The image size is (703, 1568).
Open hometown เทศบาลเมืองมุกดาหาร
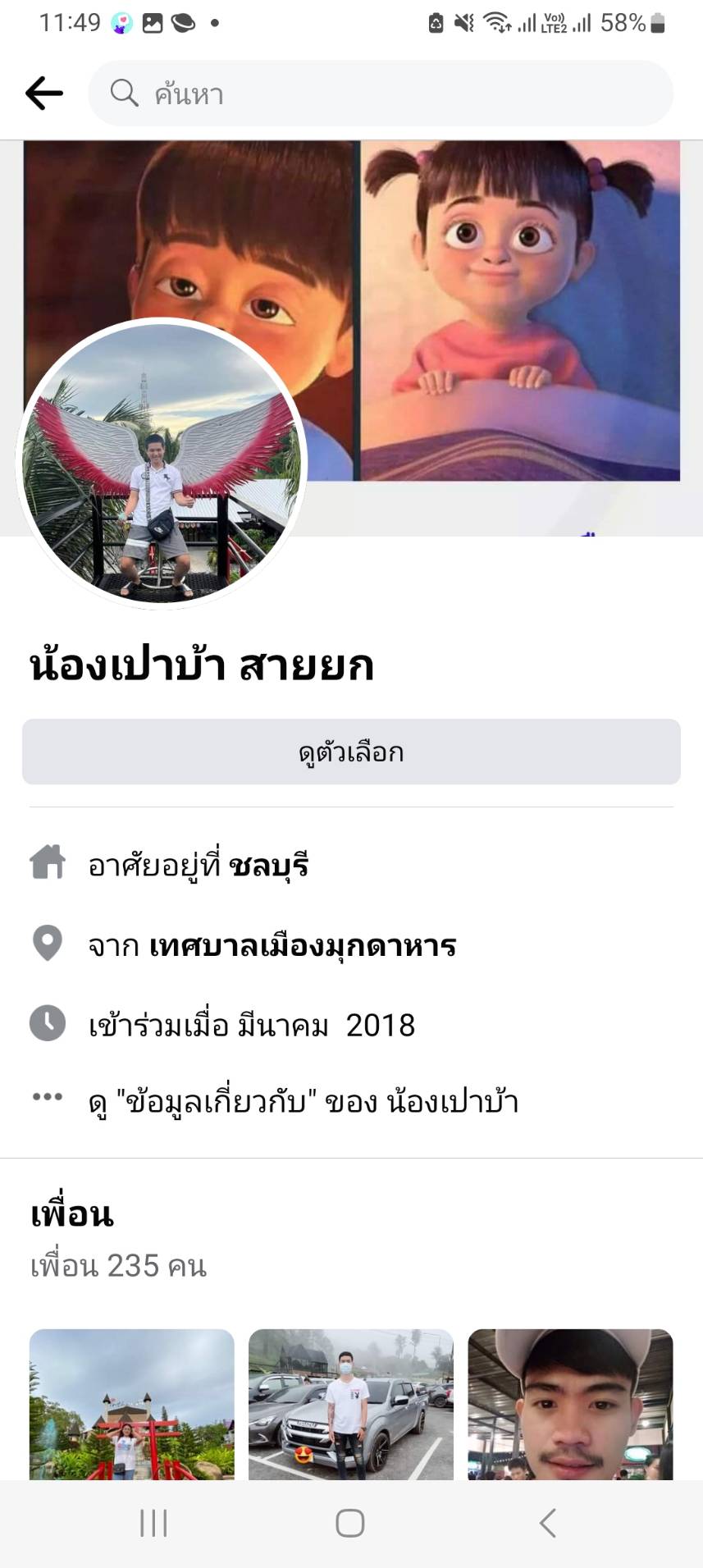302,945
